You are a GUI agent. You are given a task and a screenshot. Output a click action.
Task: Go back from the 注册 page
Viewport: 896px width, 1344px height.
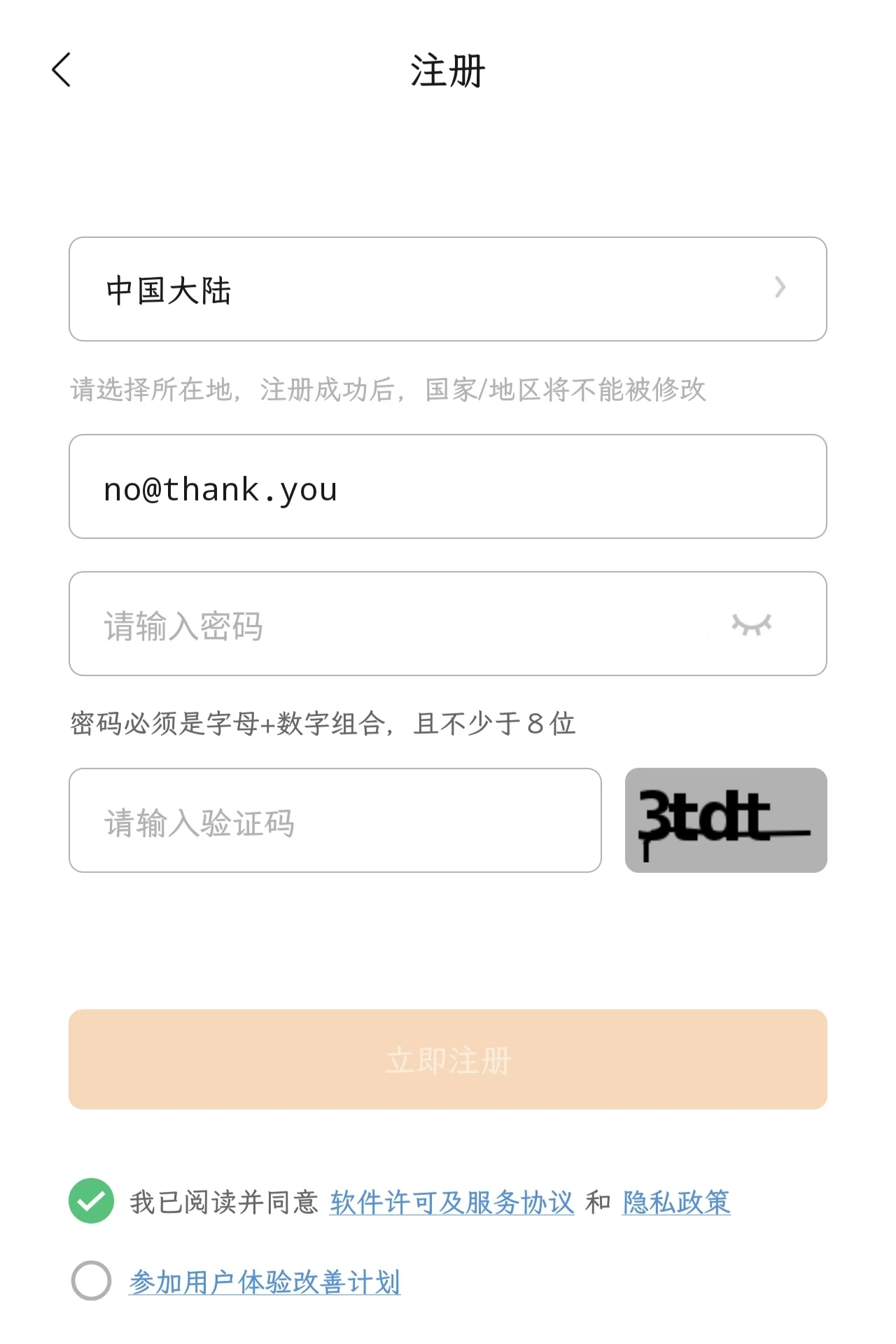pos(62,70)
